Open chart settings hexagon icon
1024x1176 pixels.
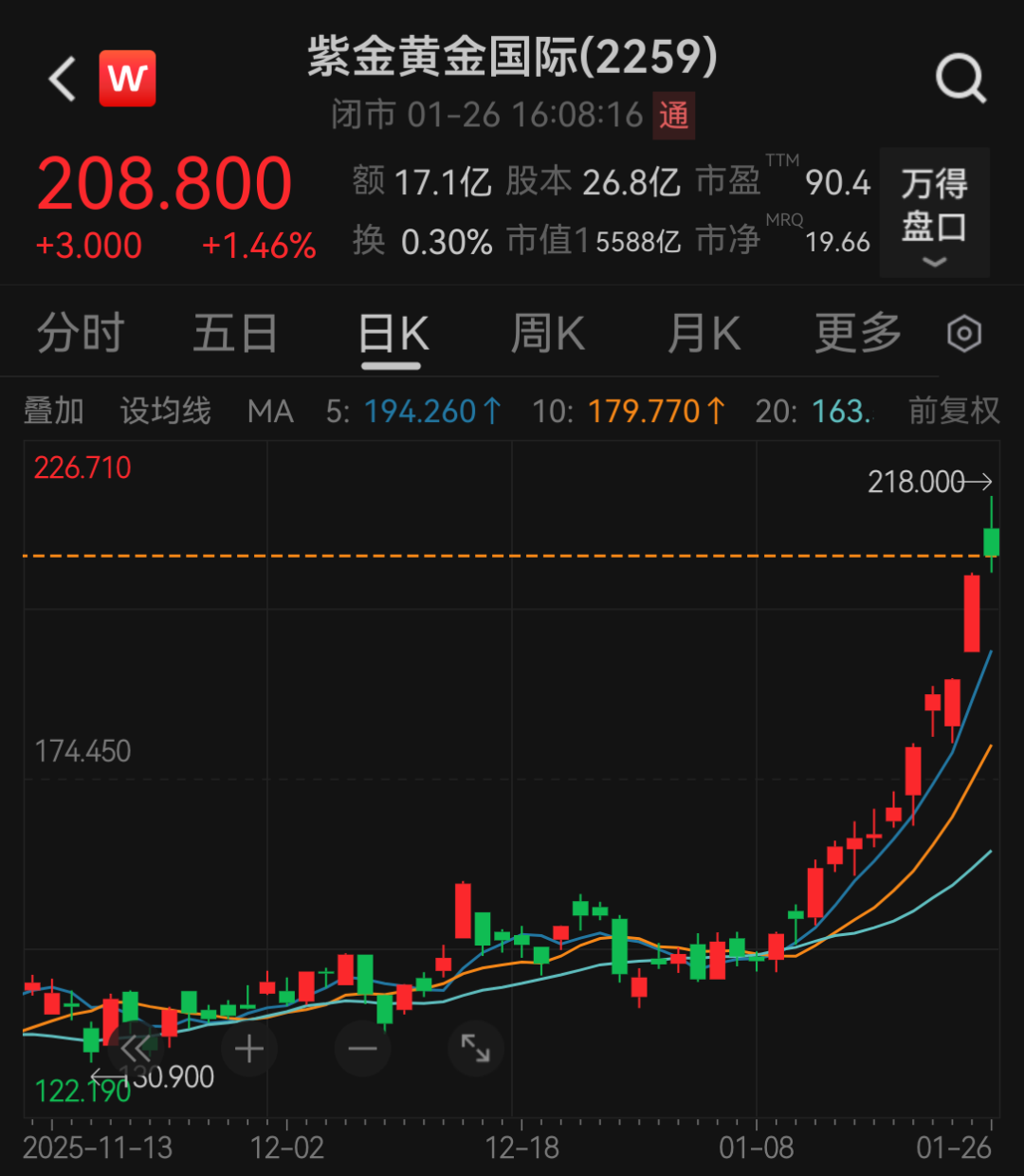(964, 334)
